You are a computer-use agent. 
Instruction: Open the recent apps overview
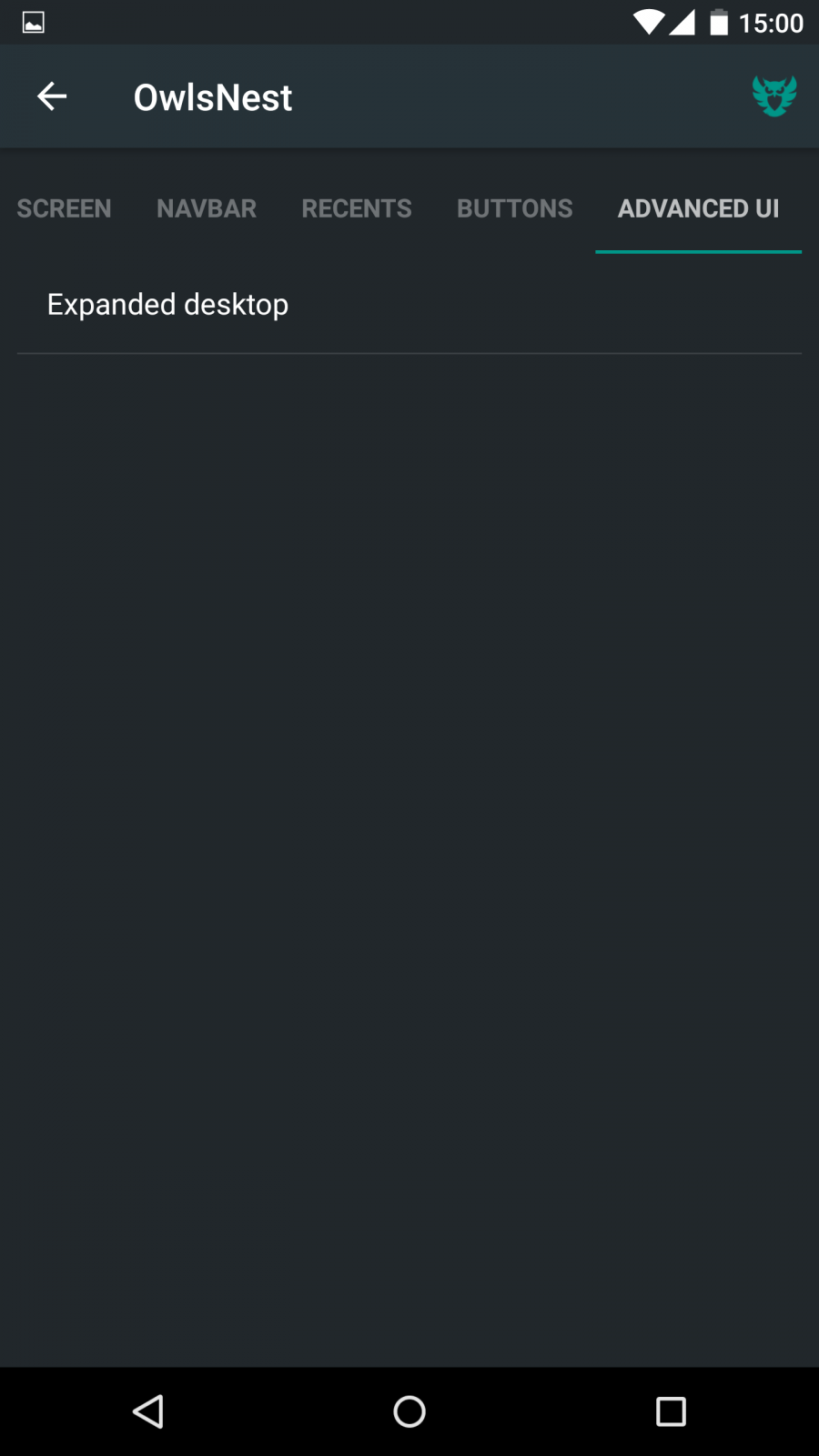point(671,1411)
